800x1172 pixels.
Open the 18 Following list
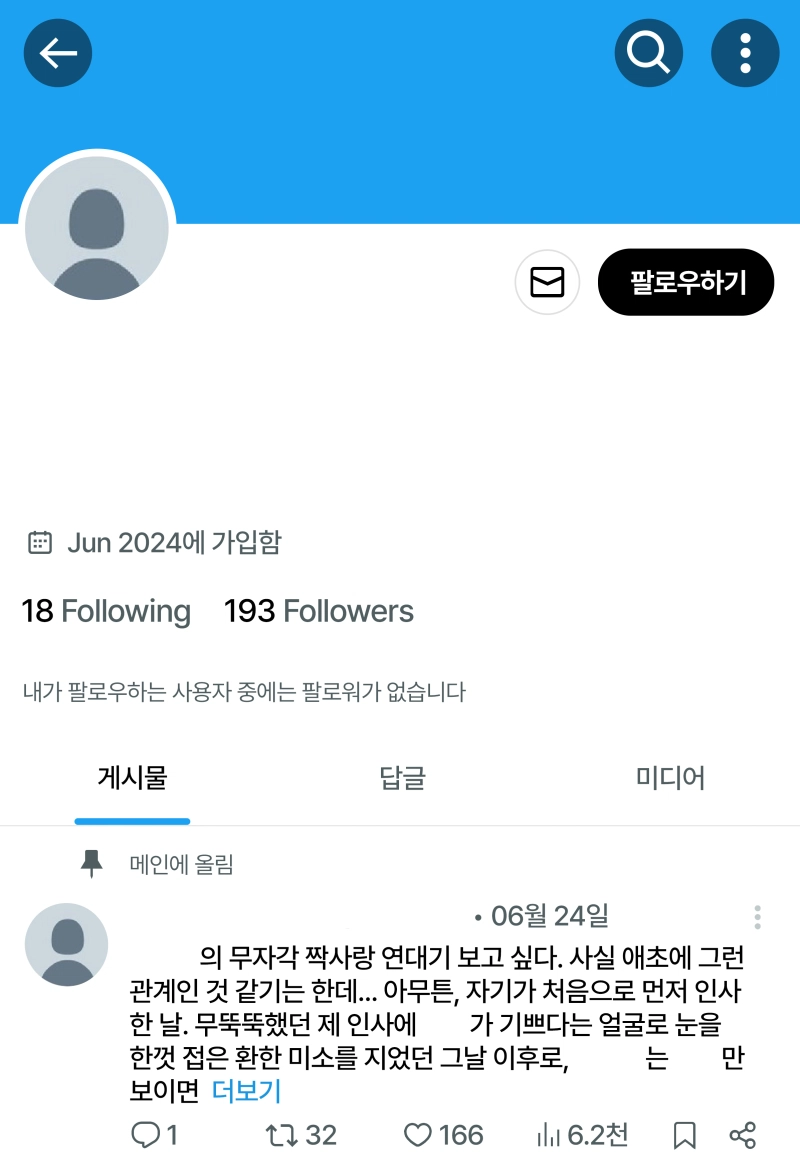pos(106,611)
